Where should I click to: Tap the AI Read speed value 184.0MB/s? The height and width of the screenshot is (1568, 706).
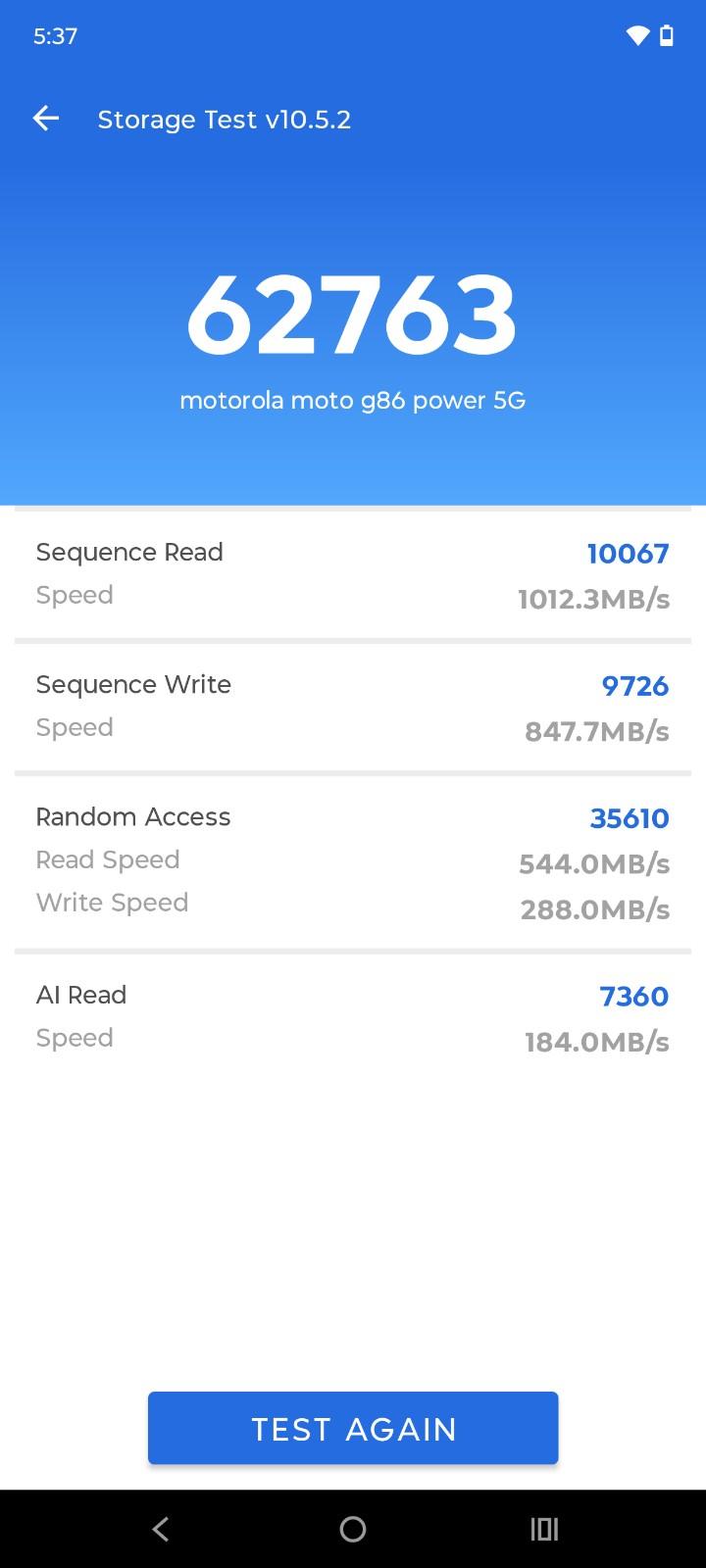click(x=596, y=1042)
